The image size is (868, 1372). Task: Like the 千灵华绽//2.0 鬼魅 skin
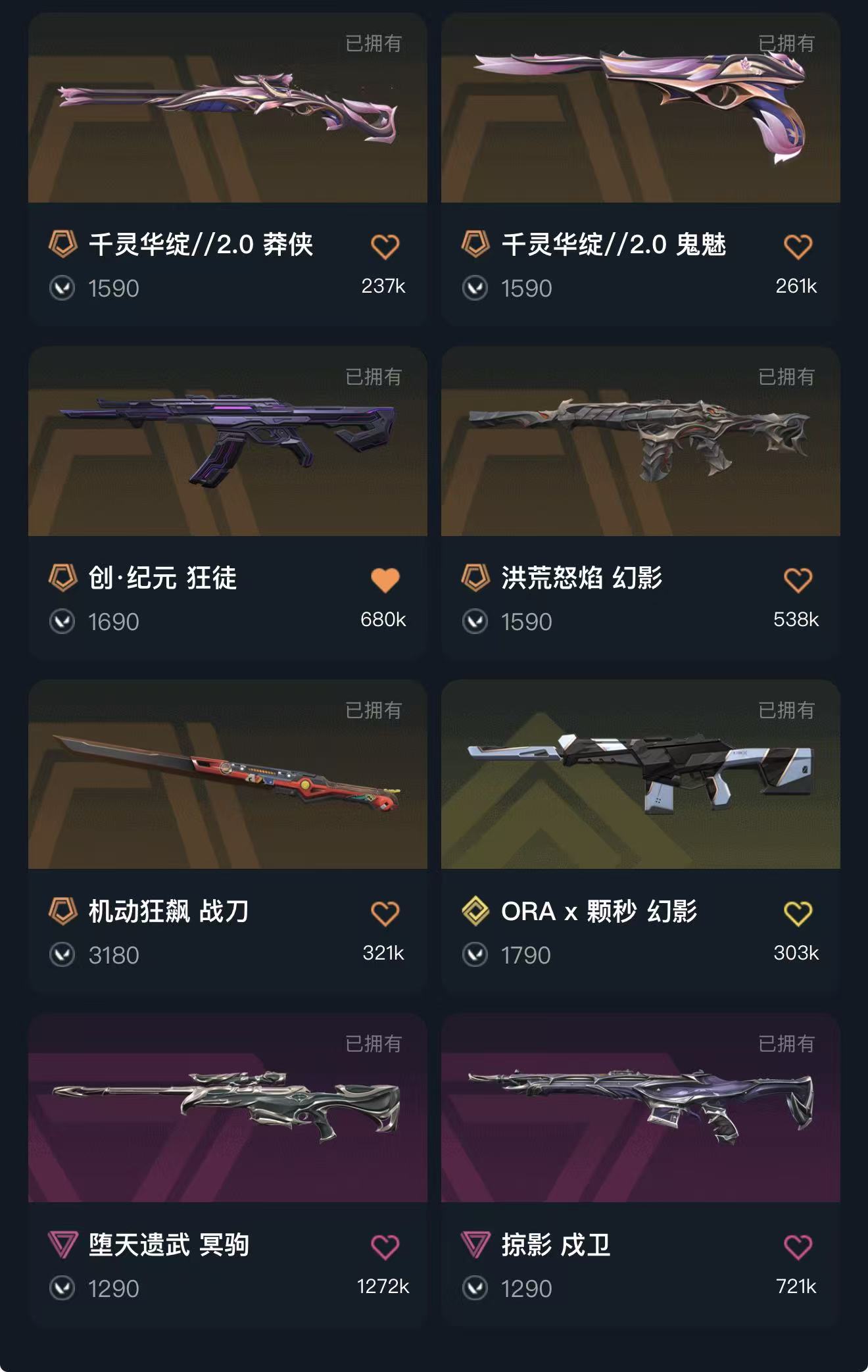click(798, 247)
